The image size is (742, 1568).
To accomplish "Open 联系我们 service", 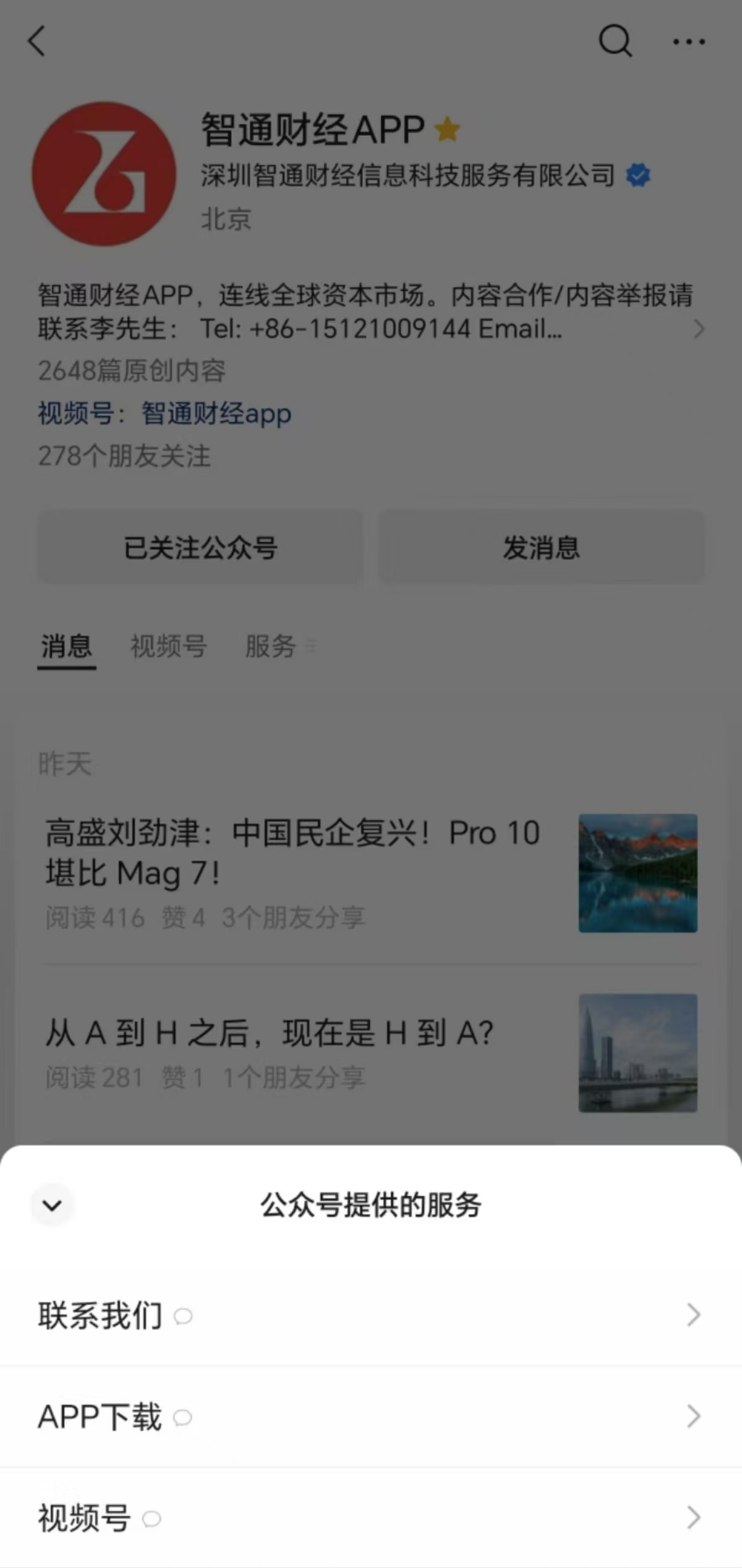I will pyautogui.click(x=370, y=1315).
